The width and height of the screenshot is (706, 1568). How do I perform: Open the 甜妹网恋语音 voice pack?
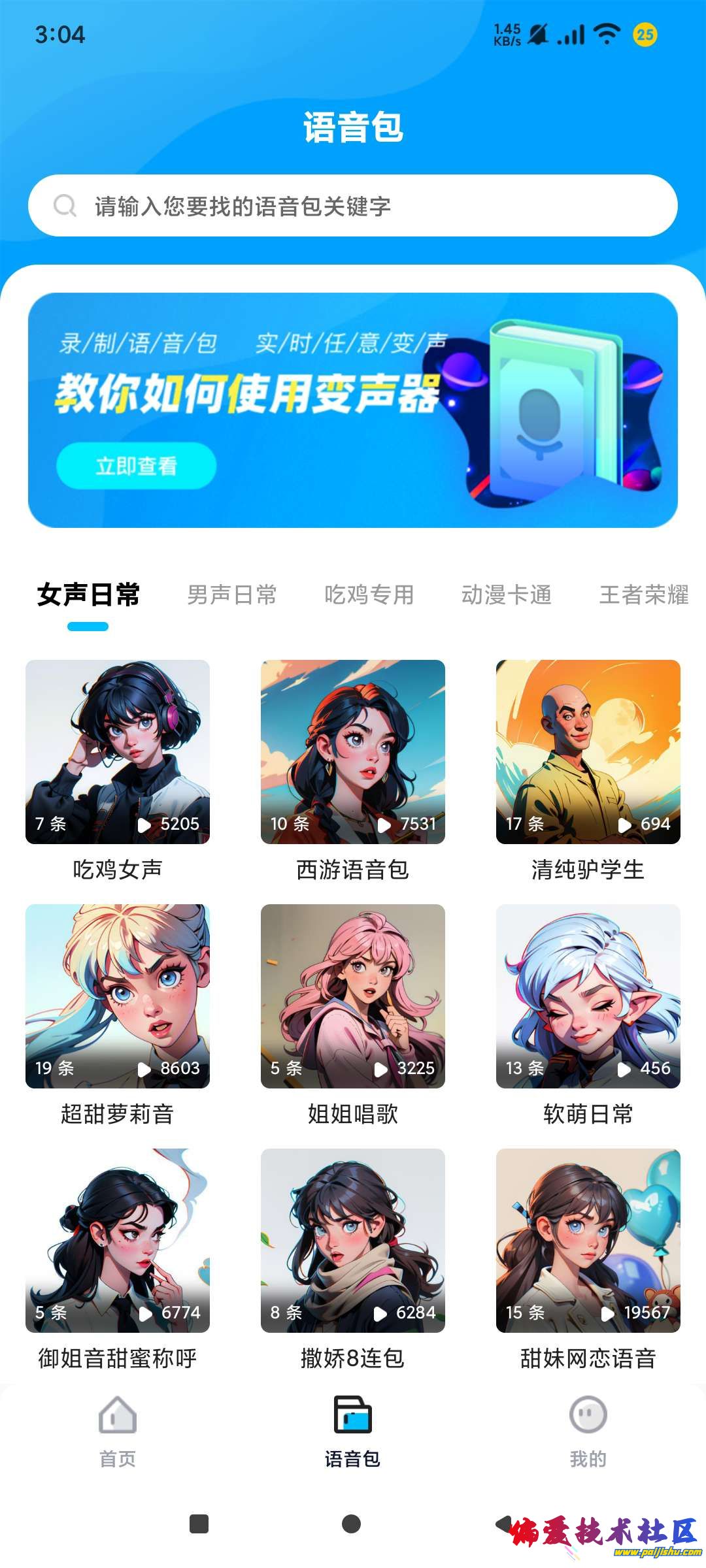click(588, 1240)
